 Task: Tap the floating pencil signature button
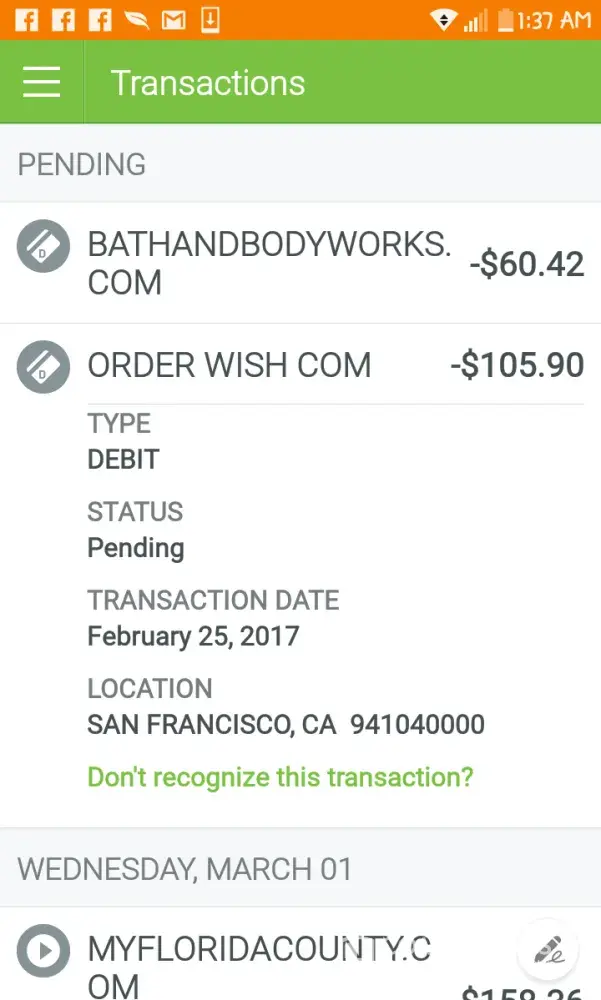click(548, 948)
